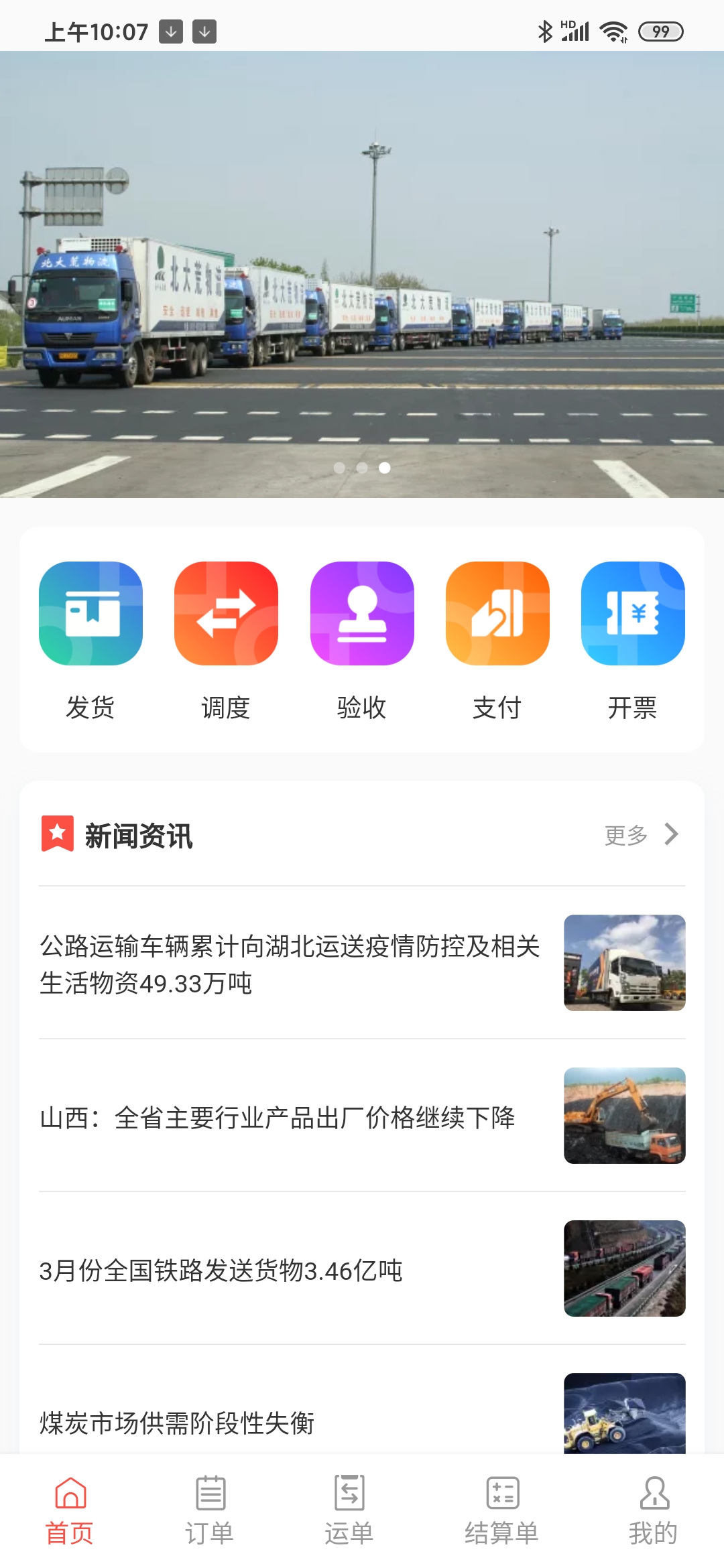View 更多 news articles

pos(641,835)
